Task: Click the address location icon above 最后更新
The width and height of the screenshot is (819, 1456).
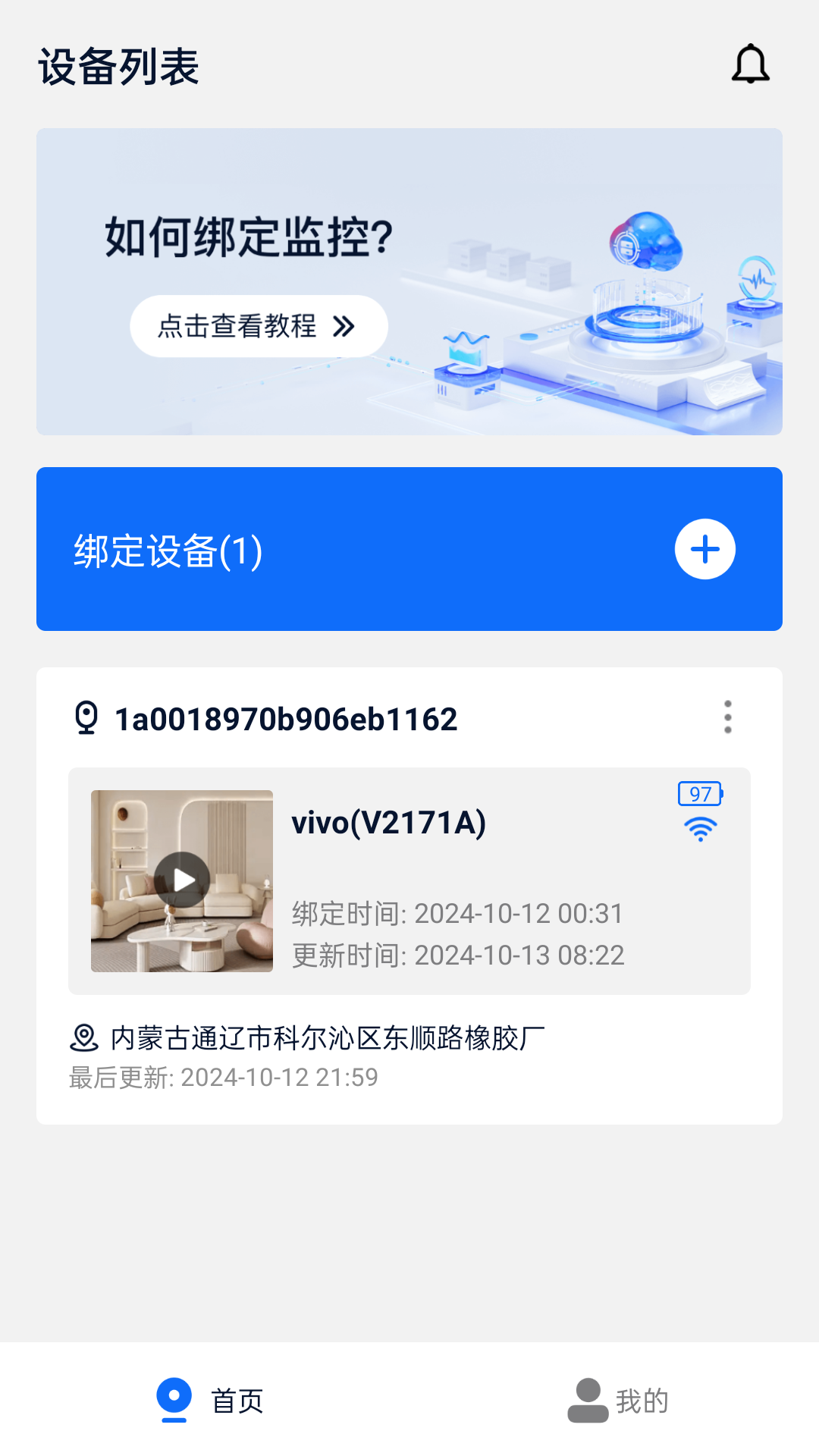Action: pos(83,1035)
